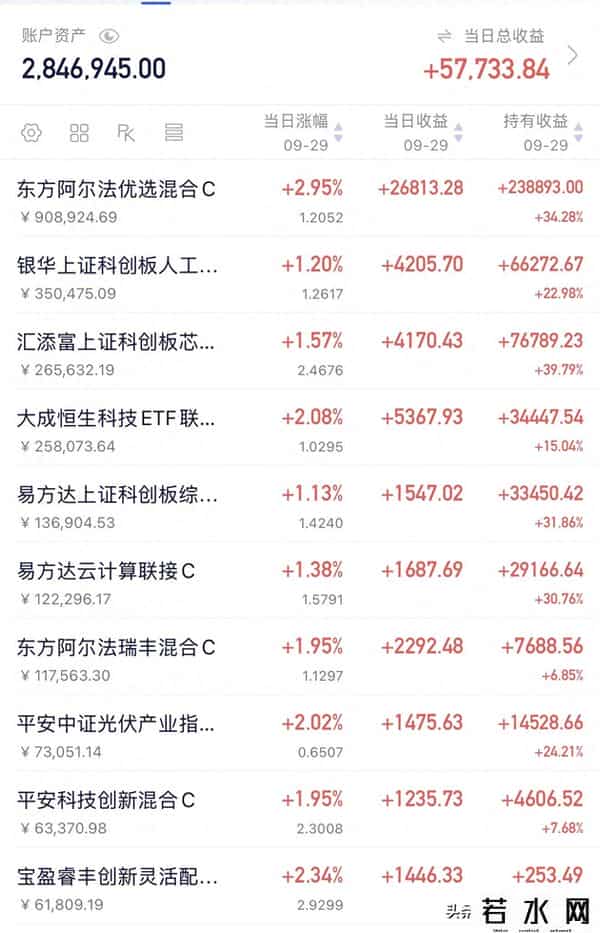Sort by 持有收益 column
This screenshot has height=933, width=600.
pos(540,132)
